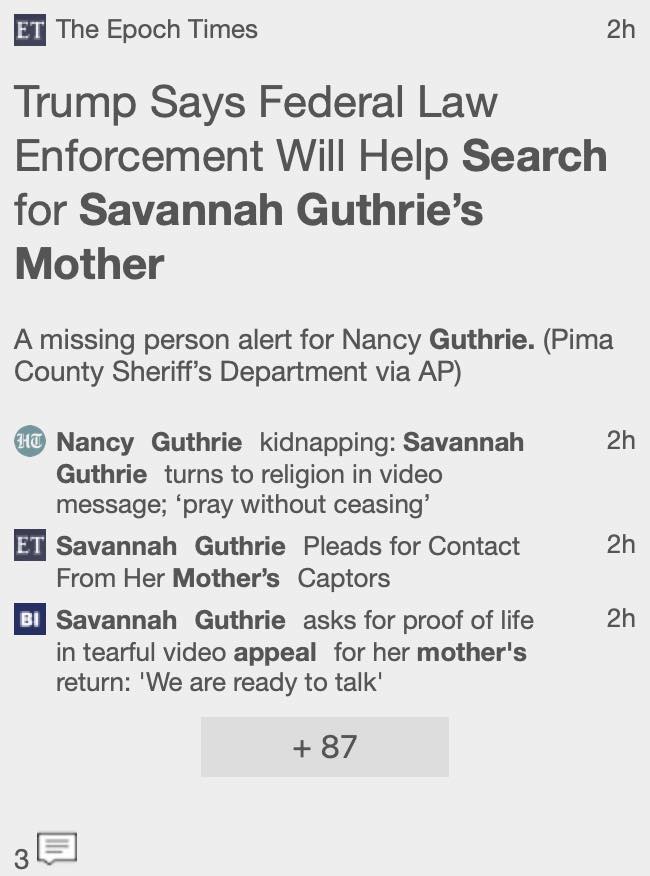Open The Epoch Times source label
Image resolution: width=650 pixels, height=876 pixels.
156,29
